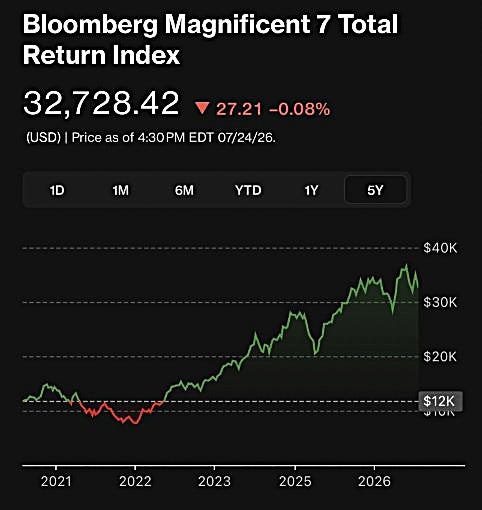Switch to year-to-date (YTD) view
Image resolution: width=482 pixels, height=510 pixels.
click(248, 190)
